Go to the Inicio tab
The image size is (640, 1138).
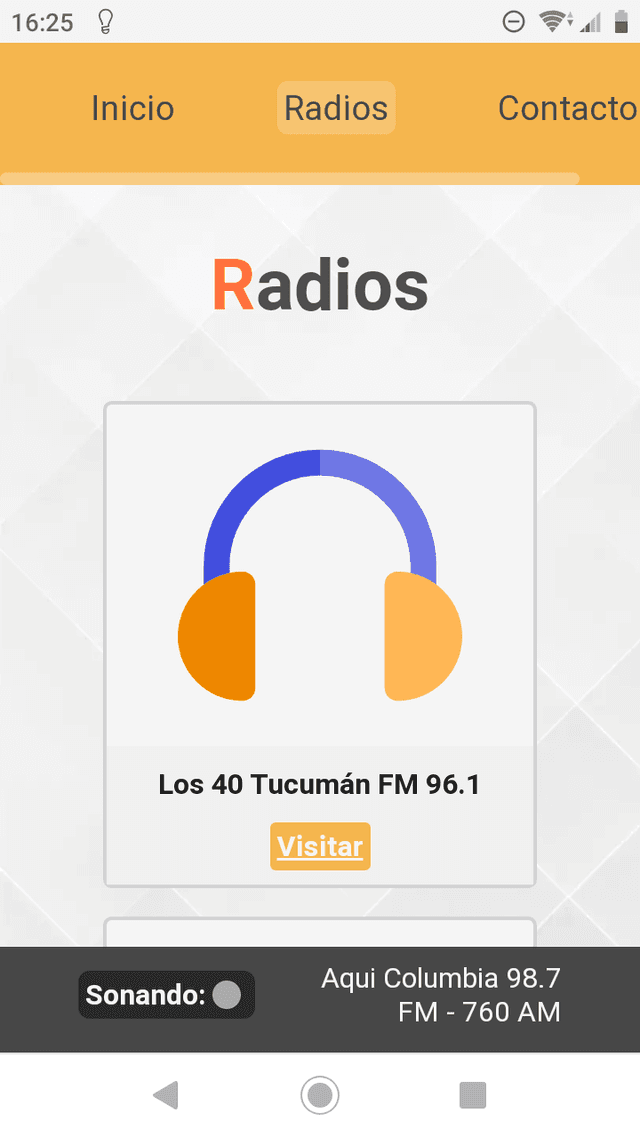132,108
